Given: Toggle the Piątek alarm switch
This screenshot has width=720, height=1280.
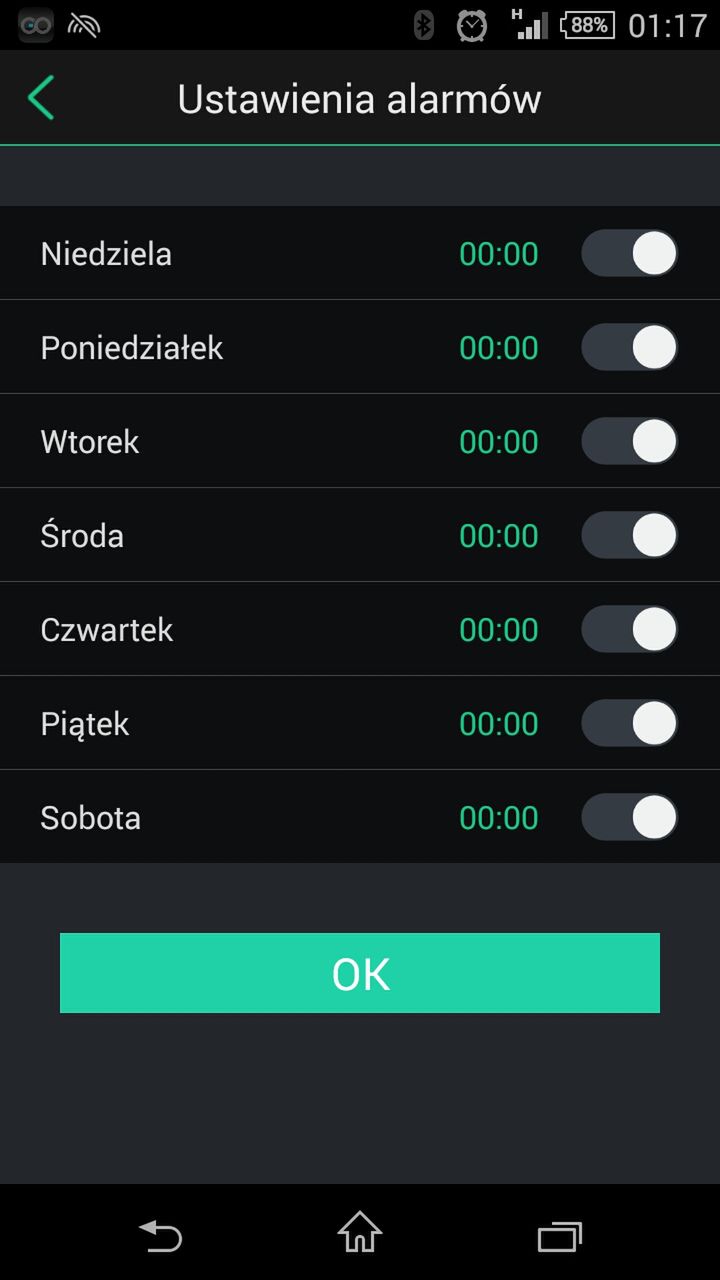Looking at the screenshot, I should click(x=629, y=723).
